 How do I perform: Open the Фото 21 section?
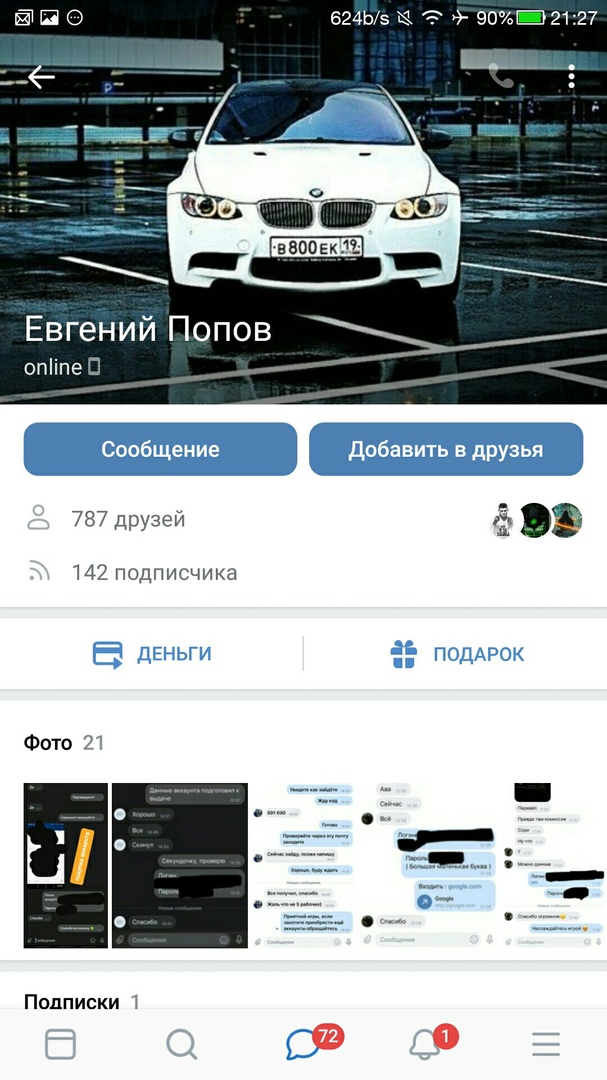click(64, 742)
